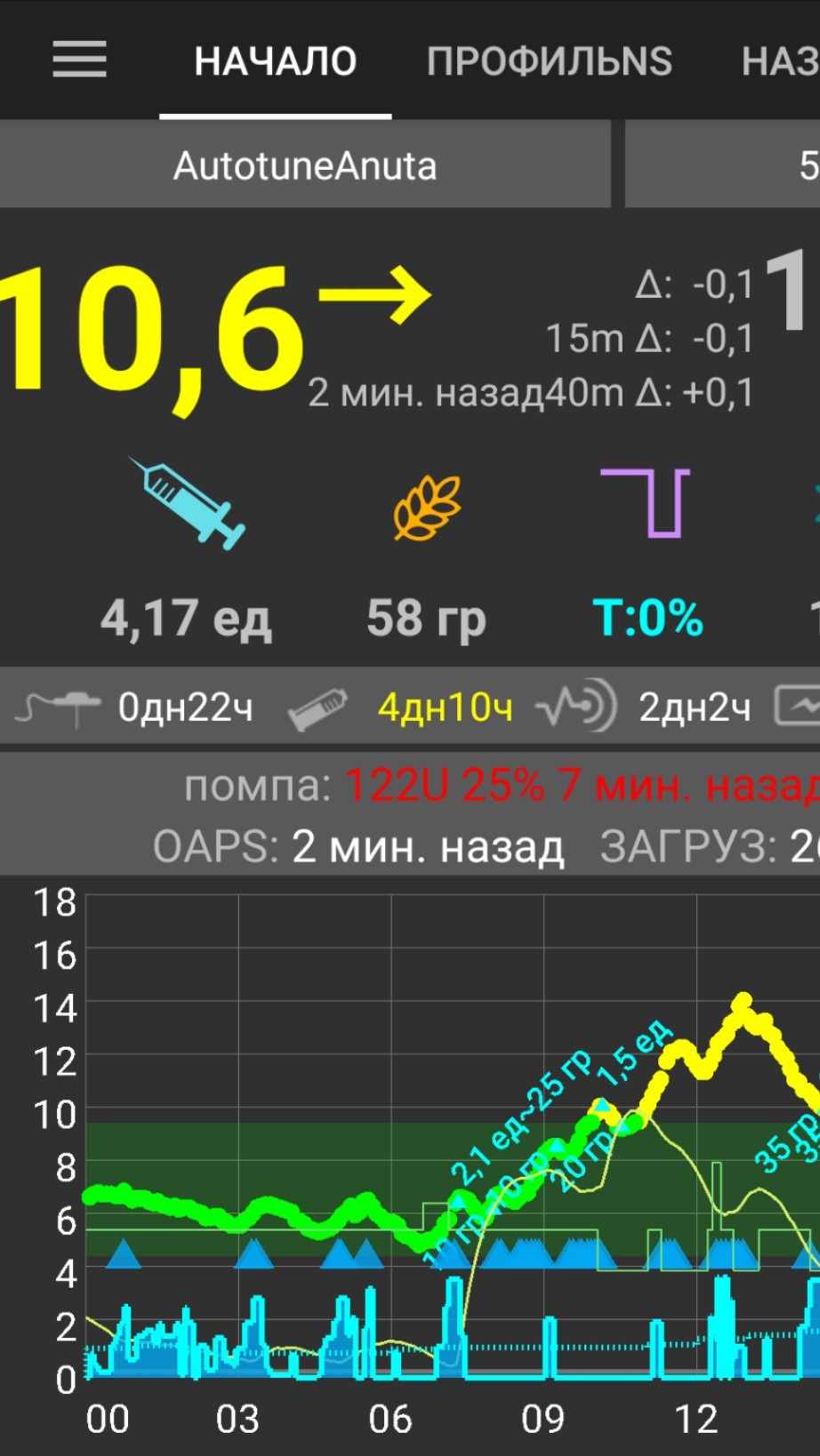Viewport: 820px width, 1456px height.
Task: Open the pump status line
Action: [502, 786]
